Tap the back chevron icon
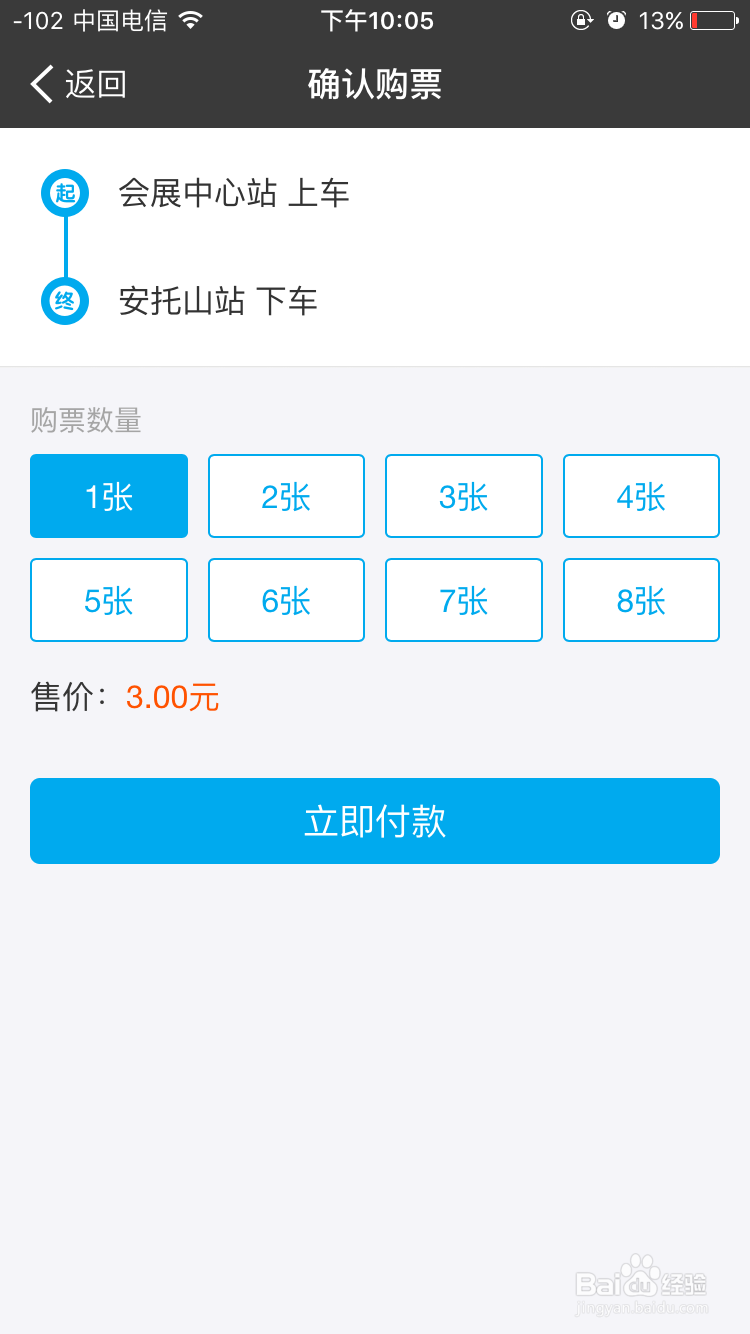The width and height of the screenshot is (750, 1334). click(x=40, y=84)
